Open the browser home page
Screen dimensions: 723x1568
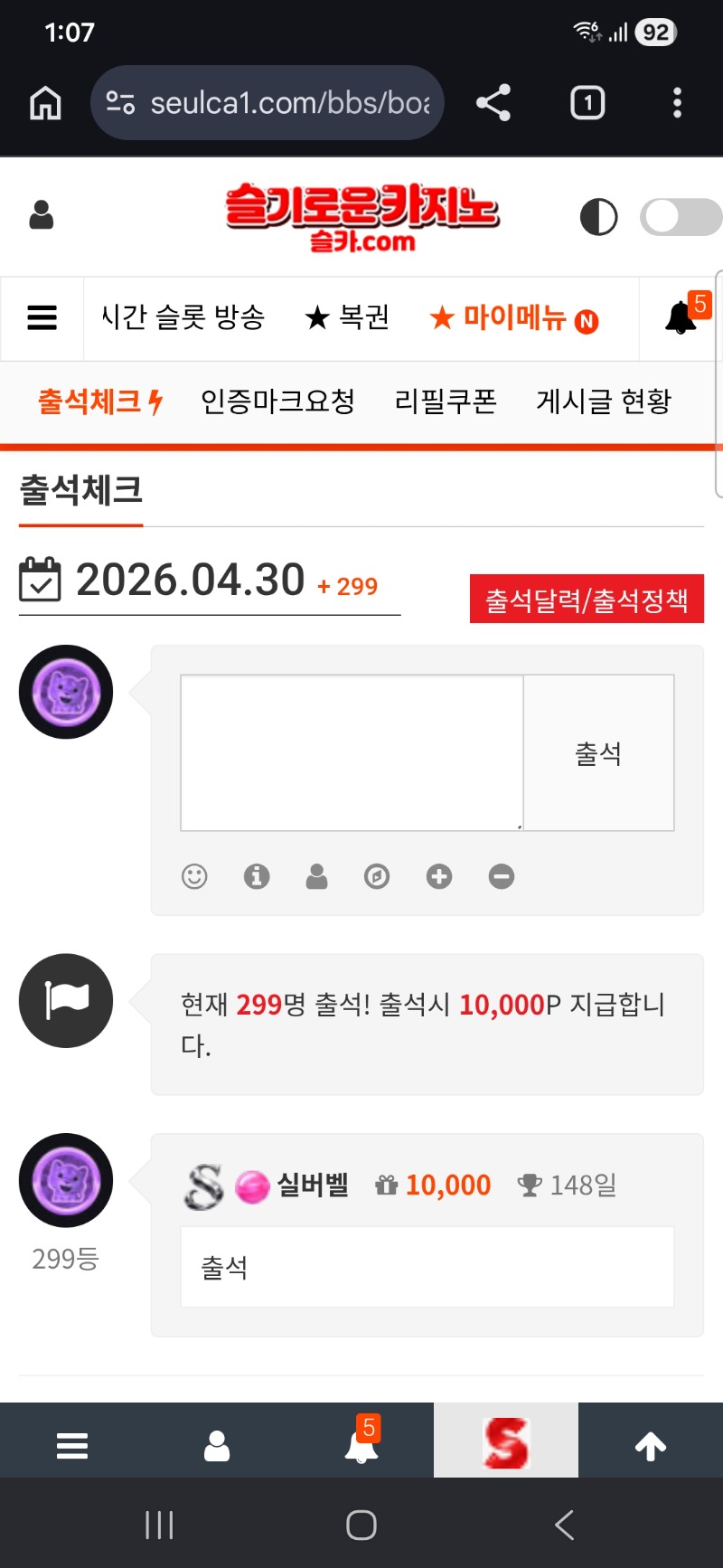pos(45,103)
